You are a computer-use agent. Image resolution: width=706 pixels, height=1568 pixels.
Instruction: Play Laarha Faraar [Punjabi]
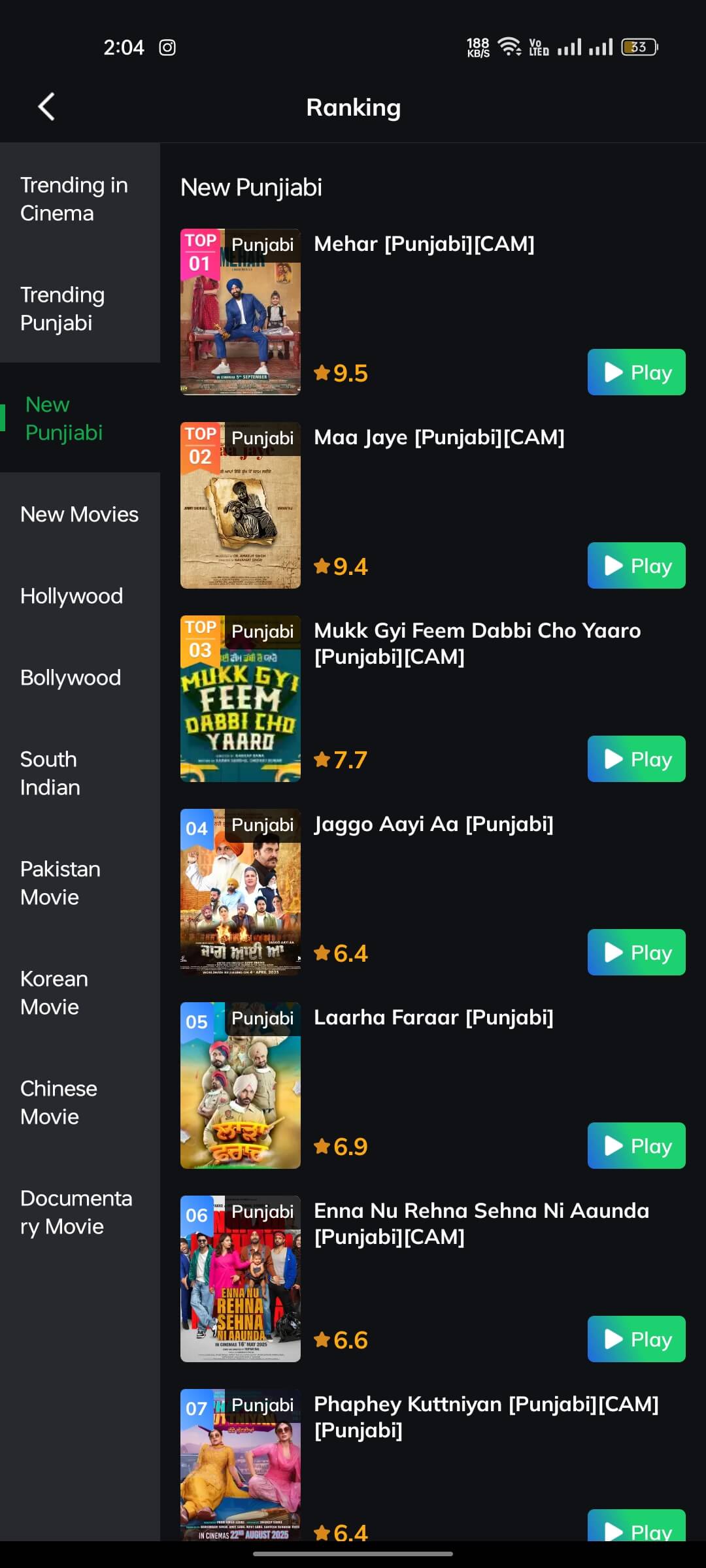click(x=636, y=1146)
